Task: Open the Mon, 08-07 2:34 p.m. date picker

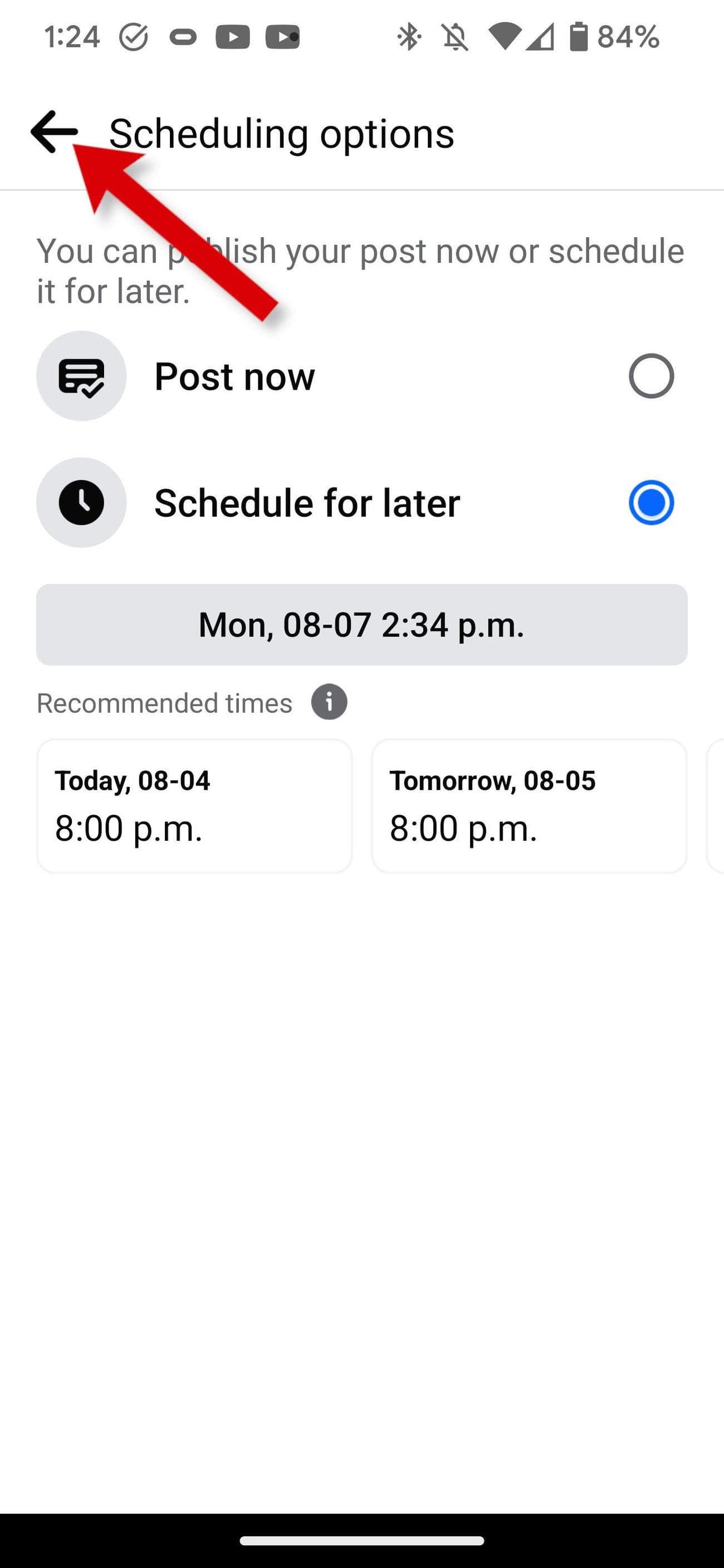Action: point(361,625)
